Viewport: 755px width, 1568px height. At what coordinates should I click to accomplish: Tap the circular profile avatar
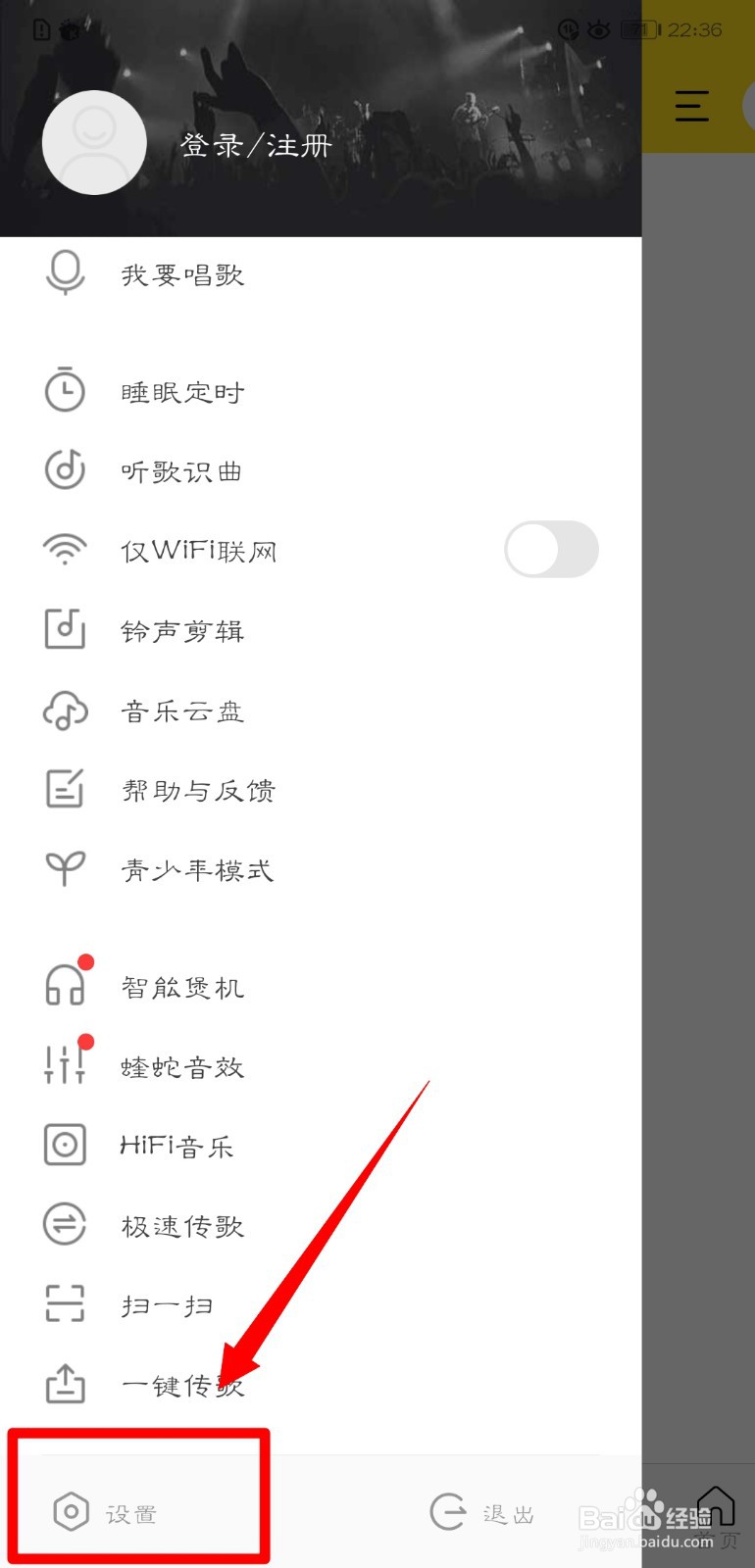[94, 142]
